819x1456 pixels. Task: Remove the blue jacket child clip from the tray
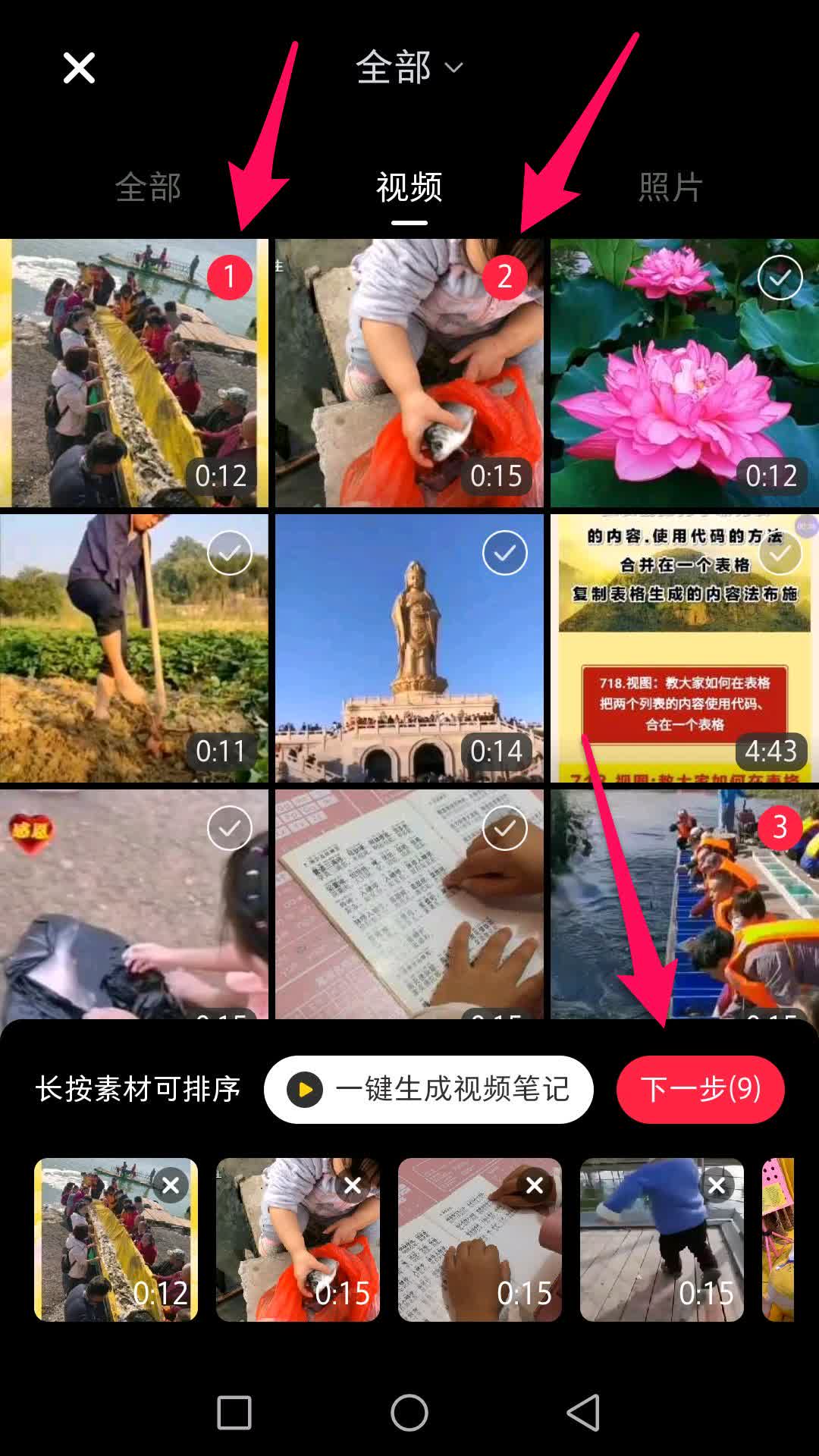(x=717, y=1185)
